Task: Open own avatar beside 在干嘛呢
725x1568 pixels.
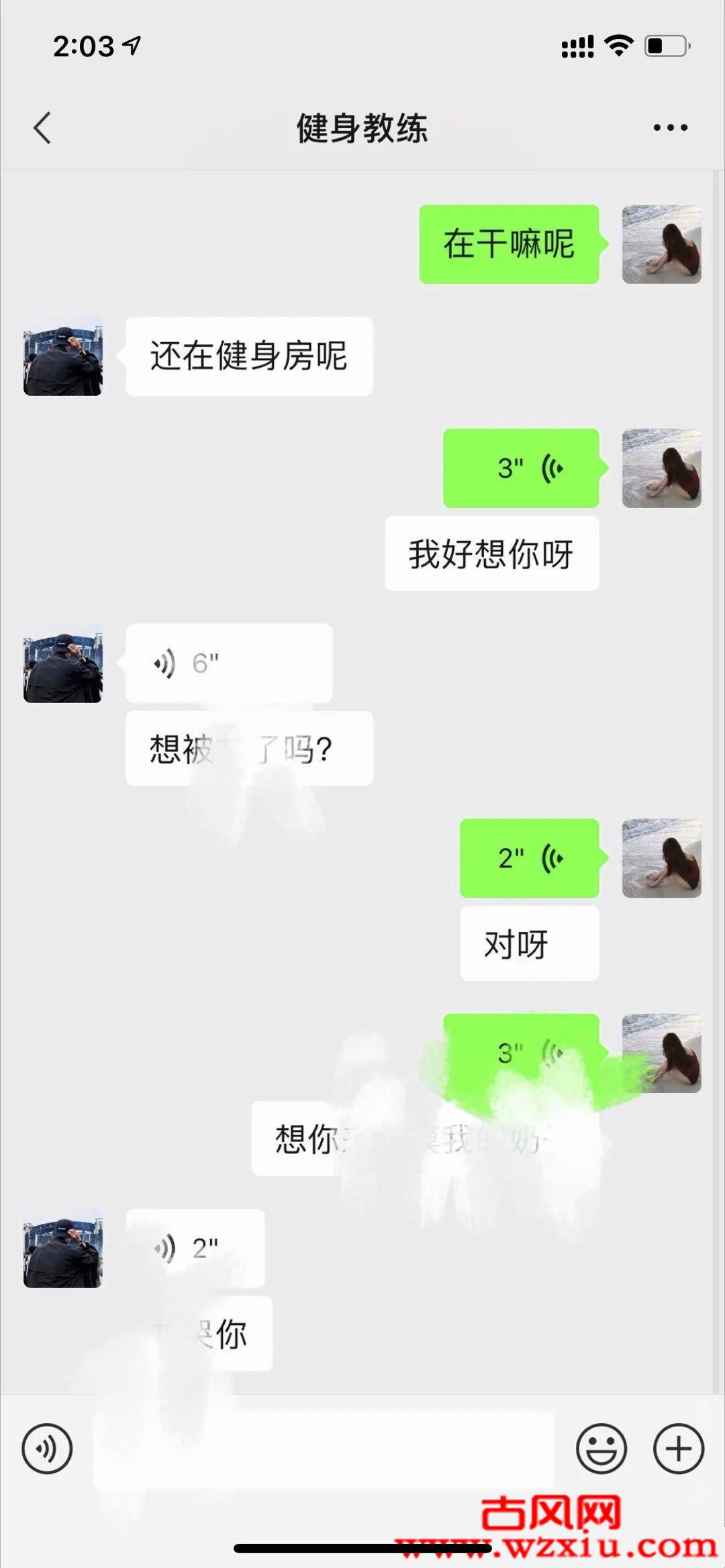Action: [662, 244]
